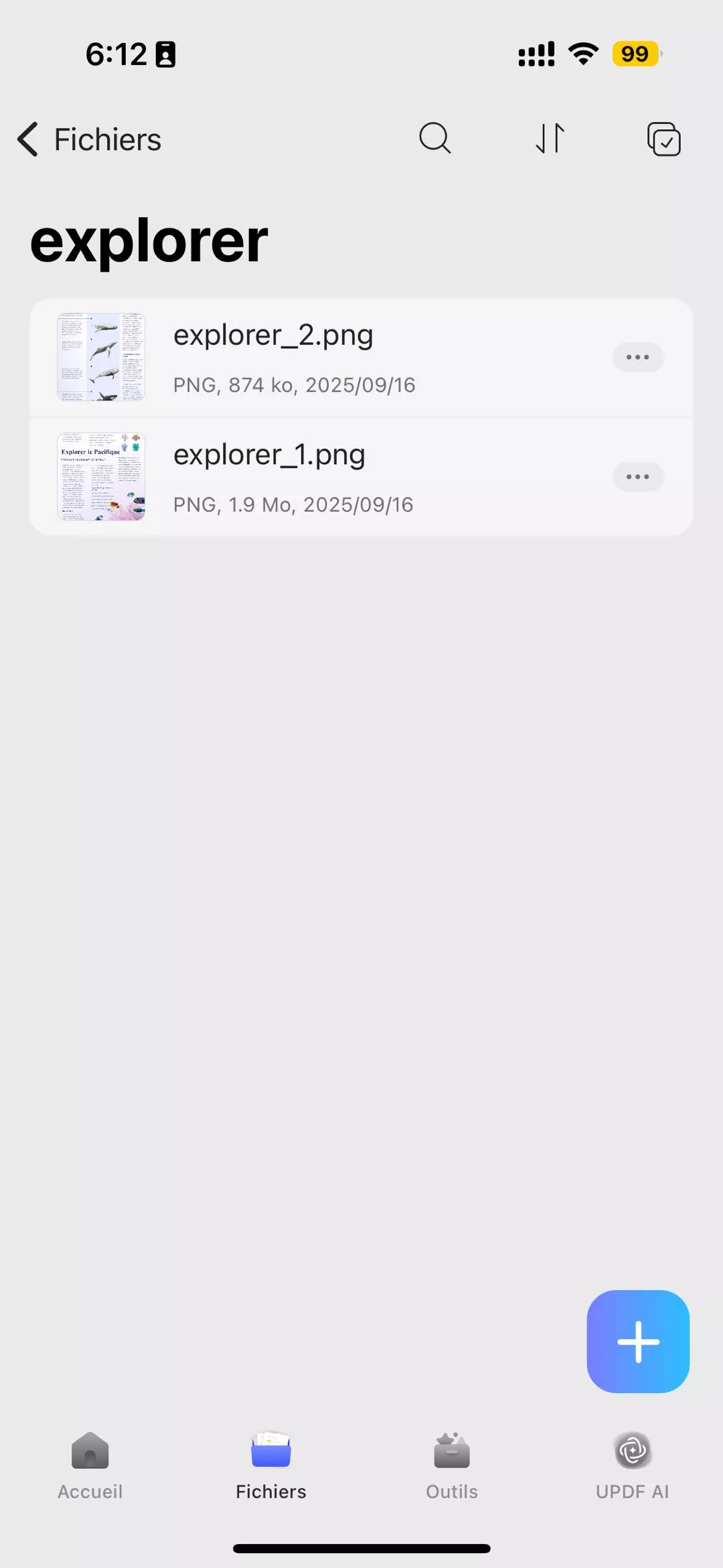Screen dimensions: 723x1568
Task: Open the UPDF AI tab
Action: [x=632, y=1465]
